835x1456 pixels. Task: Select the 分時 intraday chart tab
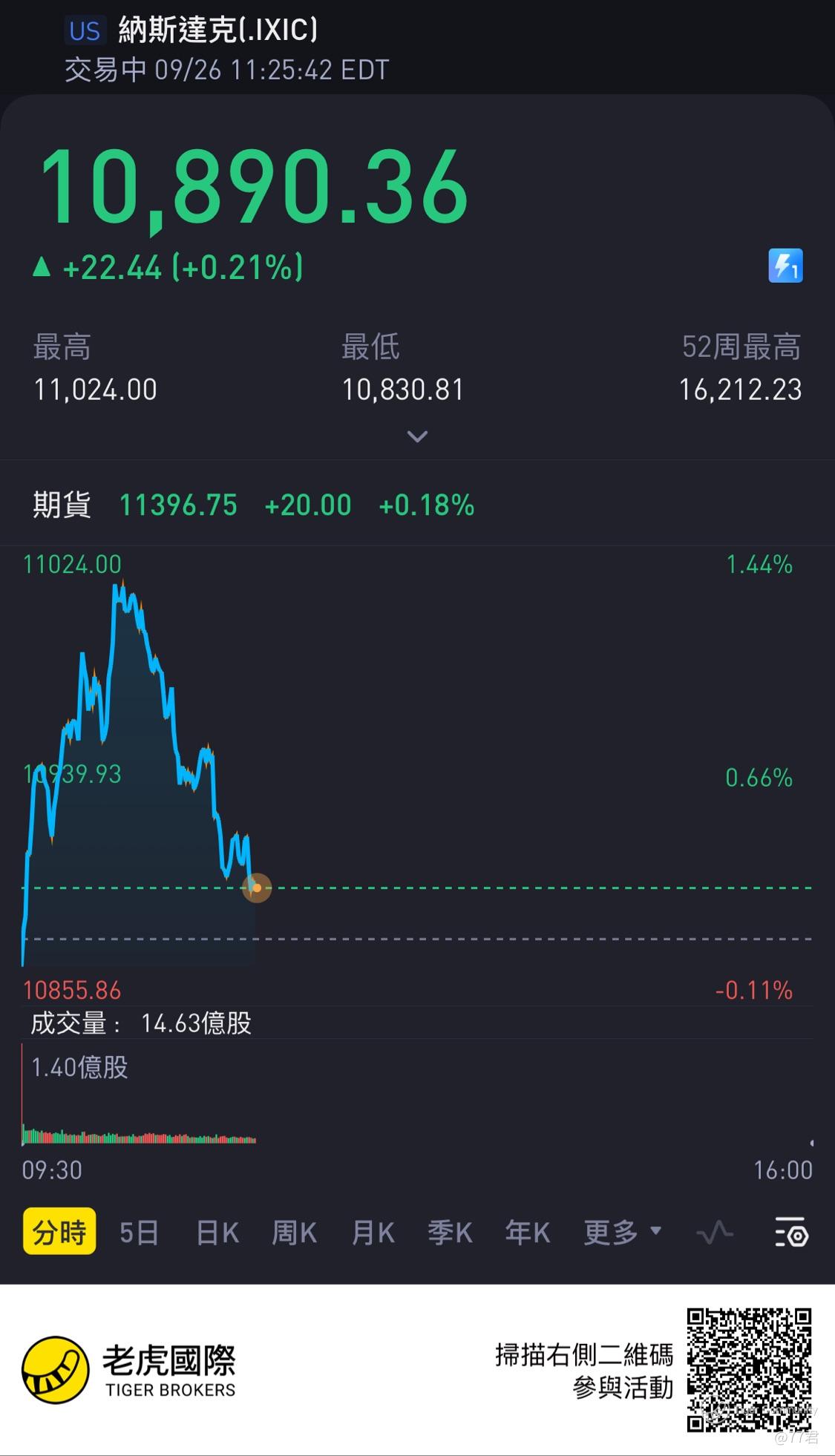[59, 1233]
